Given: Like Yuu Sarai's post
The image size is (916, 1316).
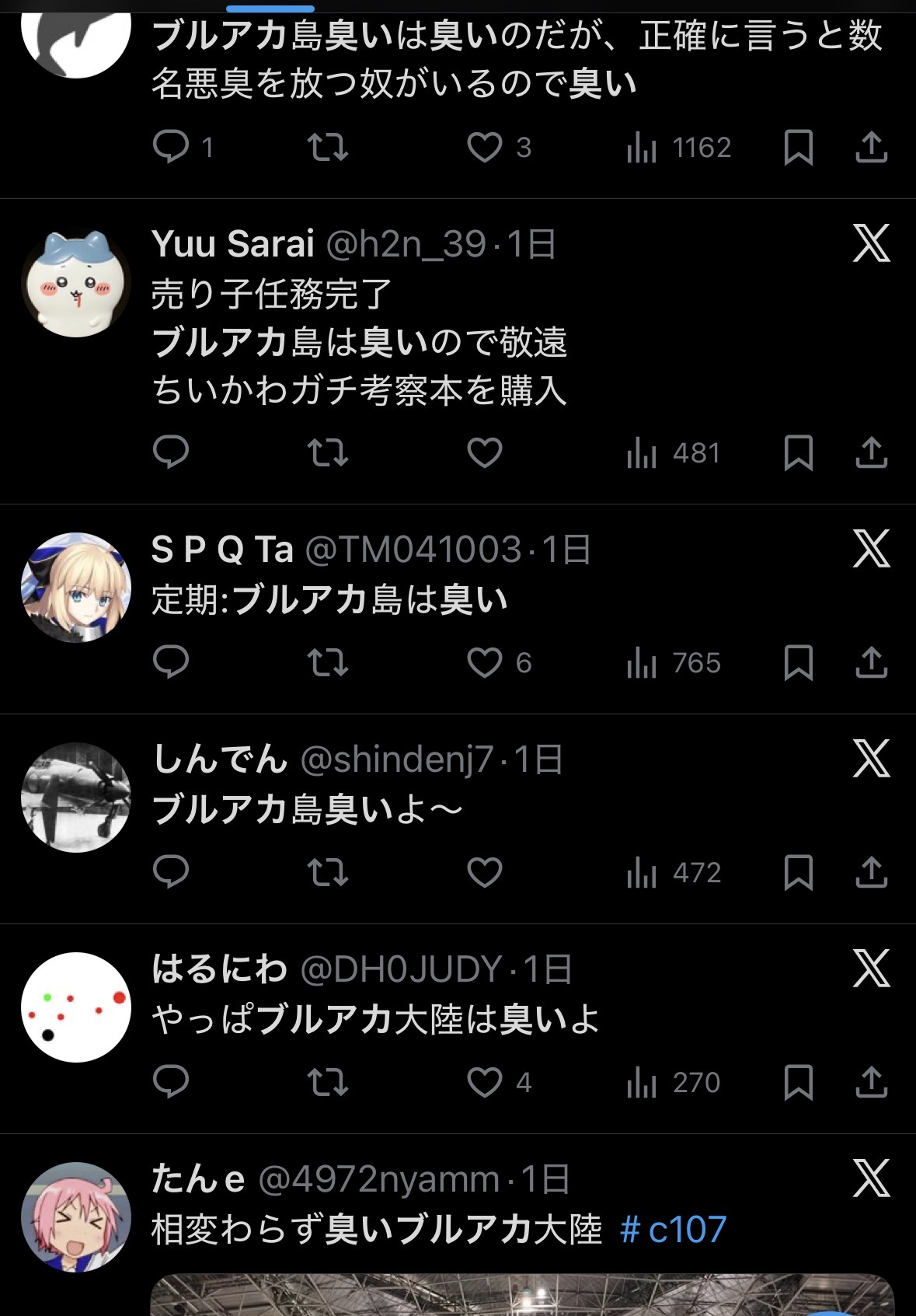Looking at the screenshot, I should coord(484,453).
